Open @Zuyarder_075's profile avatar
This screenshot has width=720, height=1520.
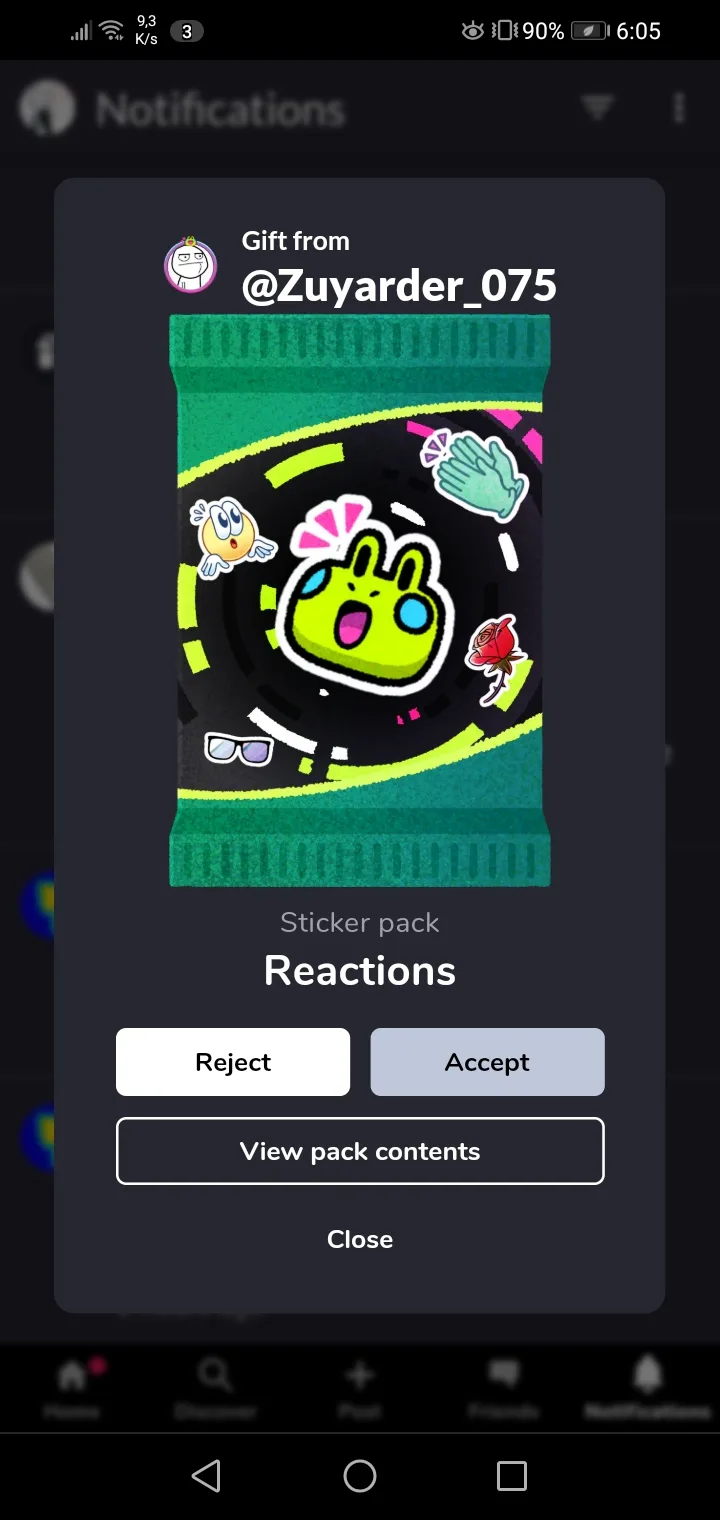[x=190, y=265]
